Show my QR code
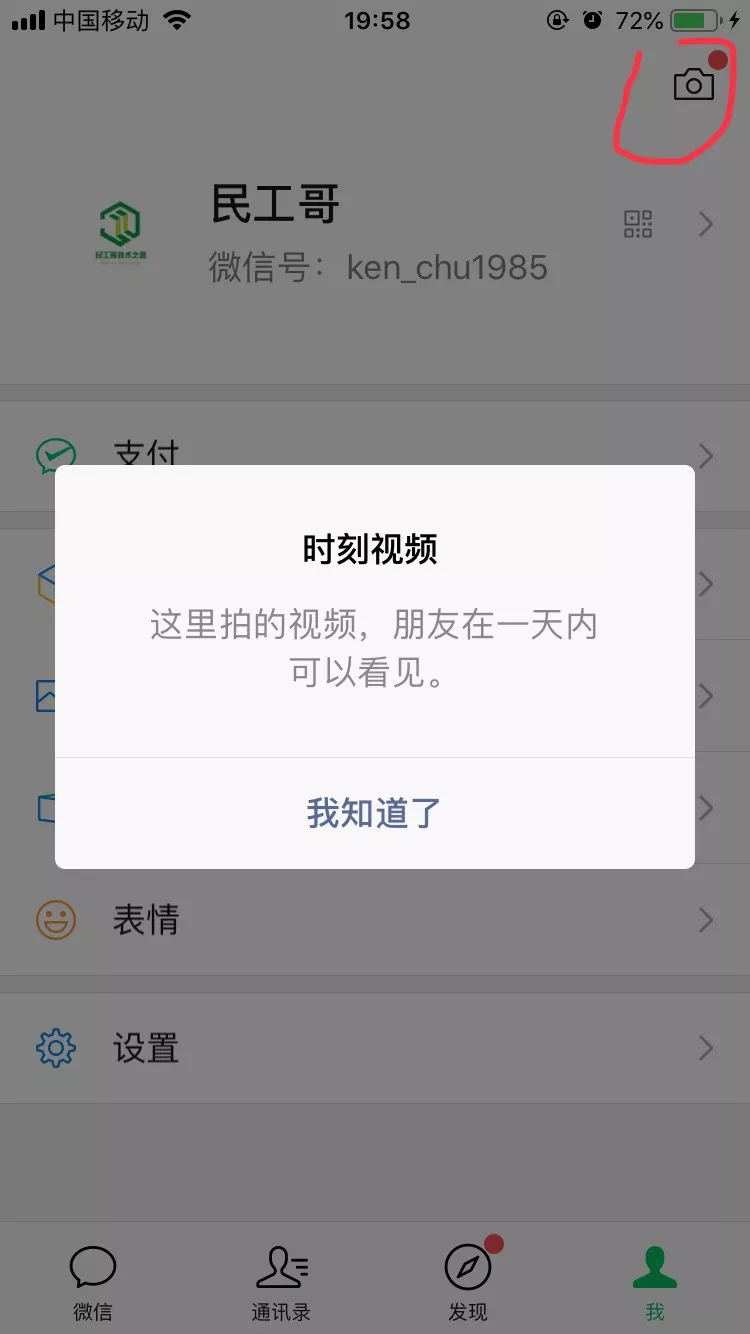750x1334 pixels. 638,224
